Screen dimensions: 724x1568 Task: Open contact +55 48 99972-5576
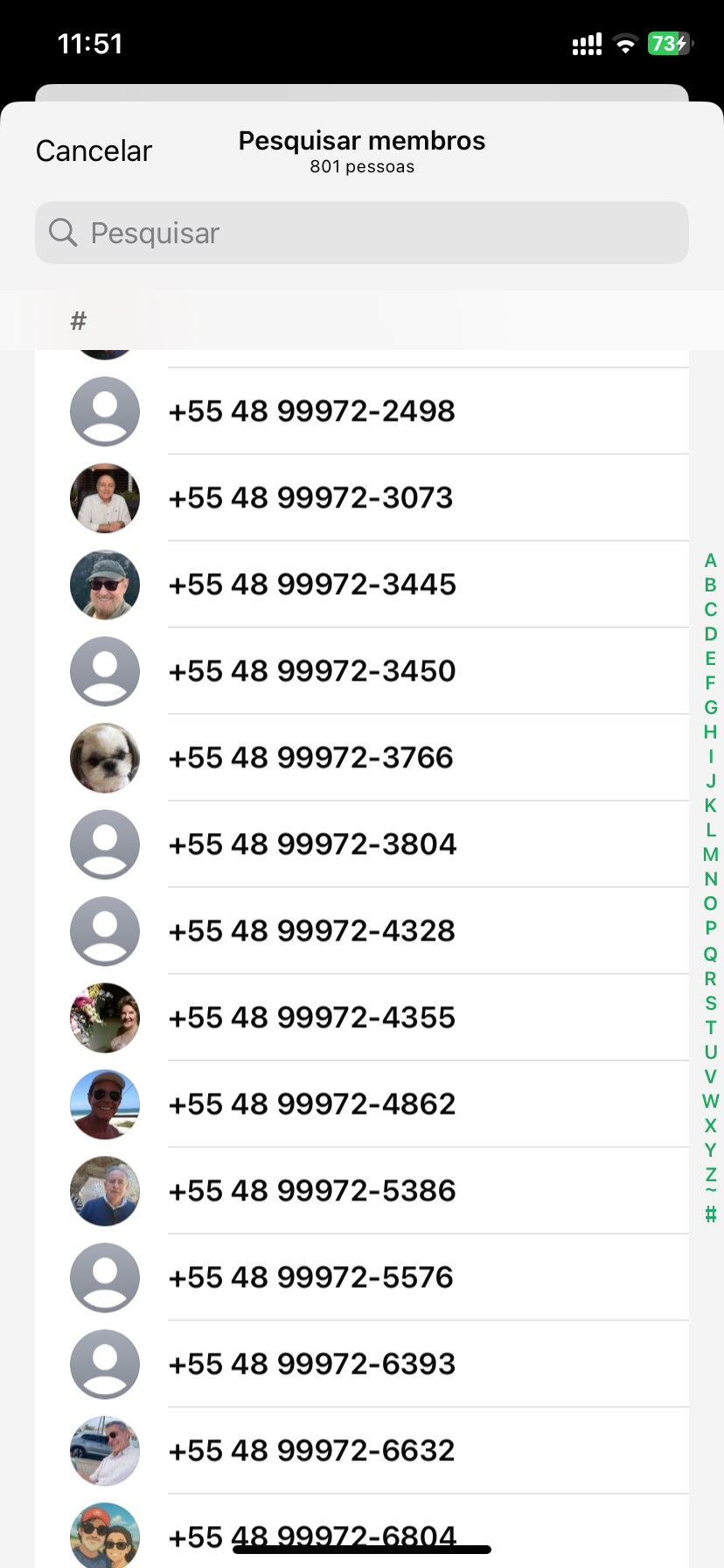point(310,1277)
